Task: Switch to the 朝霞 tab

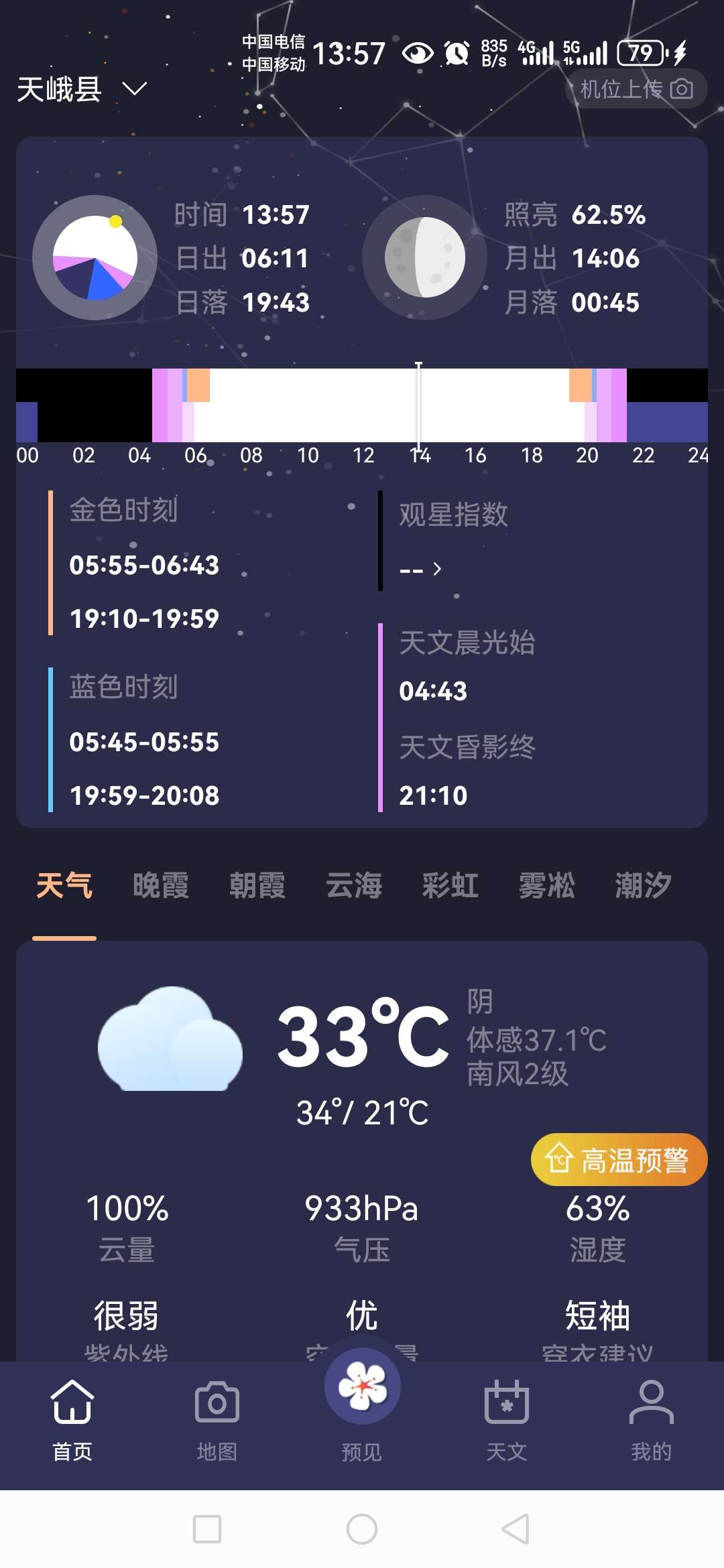Action: pos(257,885)
